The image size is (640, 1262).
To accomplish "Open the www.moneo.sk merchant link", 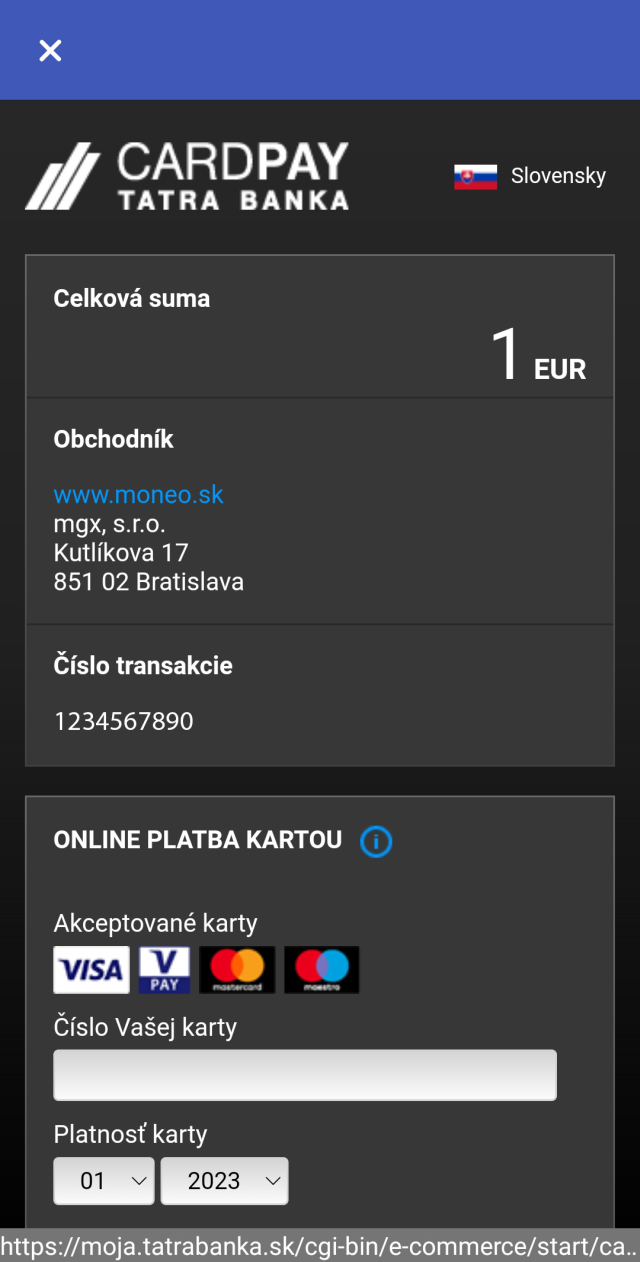I will (x=138, y=495).
